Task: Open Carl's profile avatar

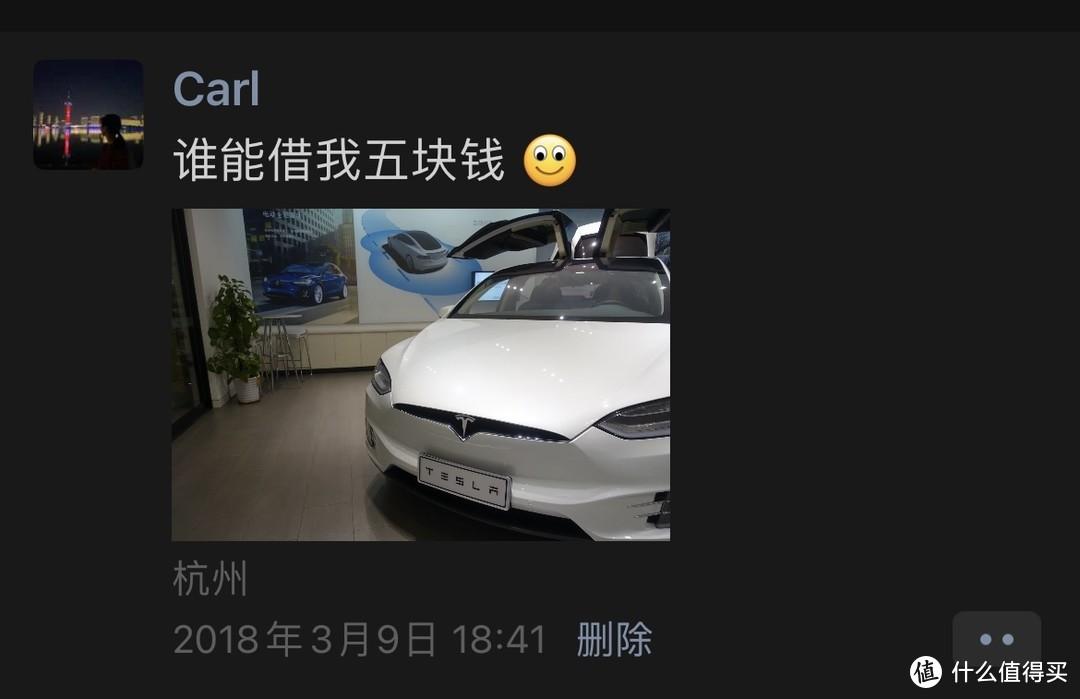Action: tap(88, 114)
